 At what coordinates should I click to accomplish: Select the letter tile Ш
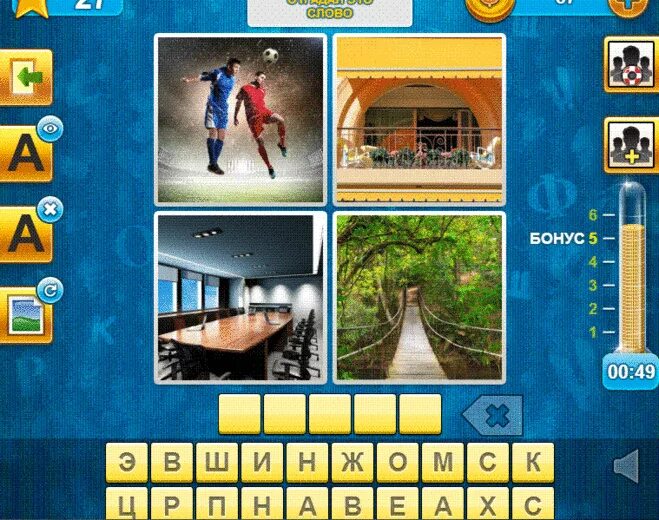pos(217,462)
